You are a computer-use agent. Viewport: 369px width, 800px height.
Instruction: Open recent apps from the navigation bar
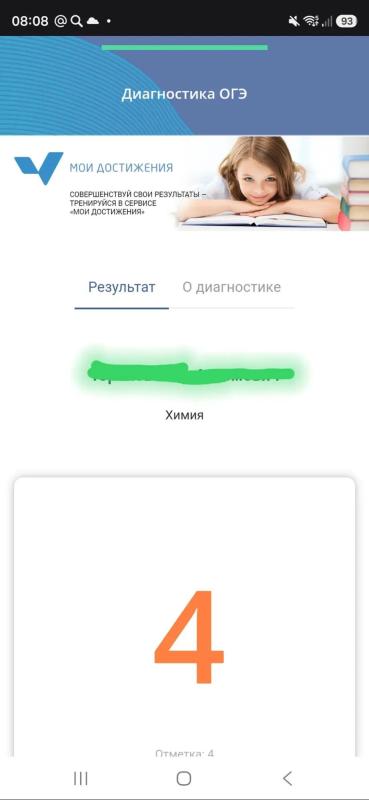click(81, 778)
